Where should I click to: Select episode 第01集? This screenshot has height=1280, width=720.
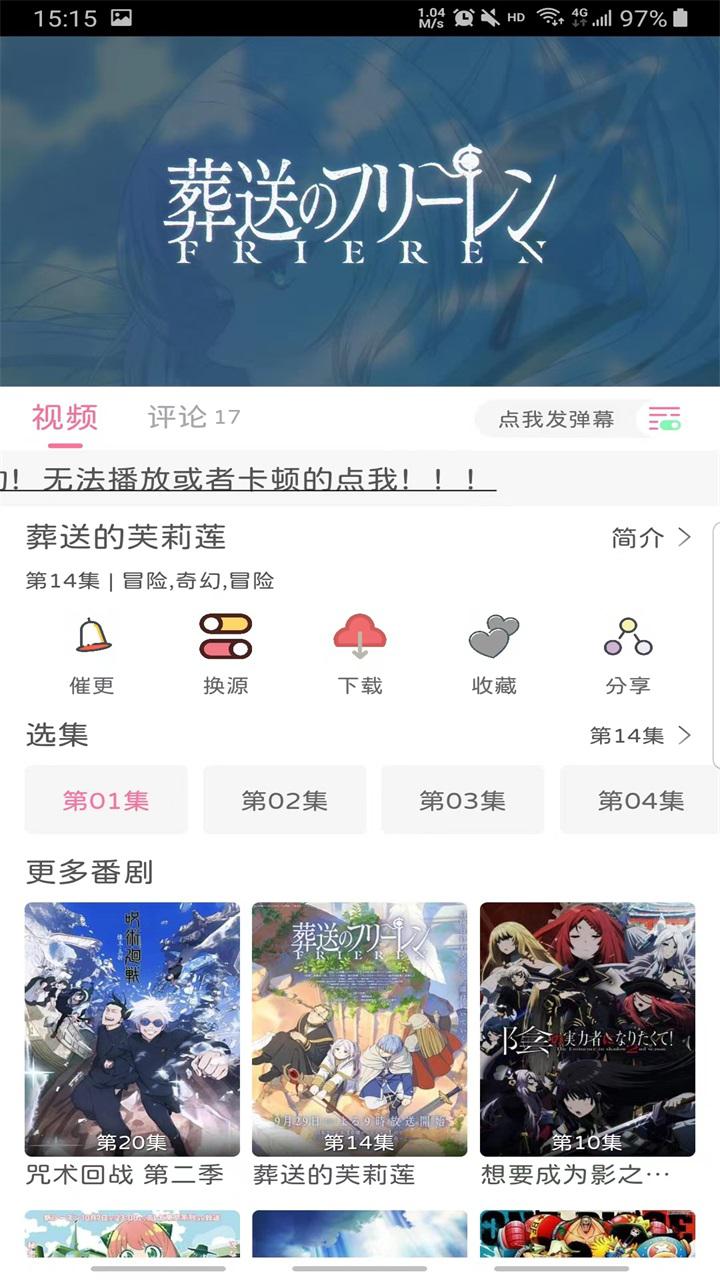[106, 800]
